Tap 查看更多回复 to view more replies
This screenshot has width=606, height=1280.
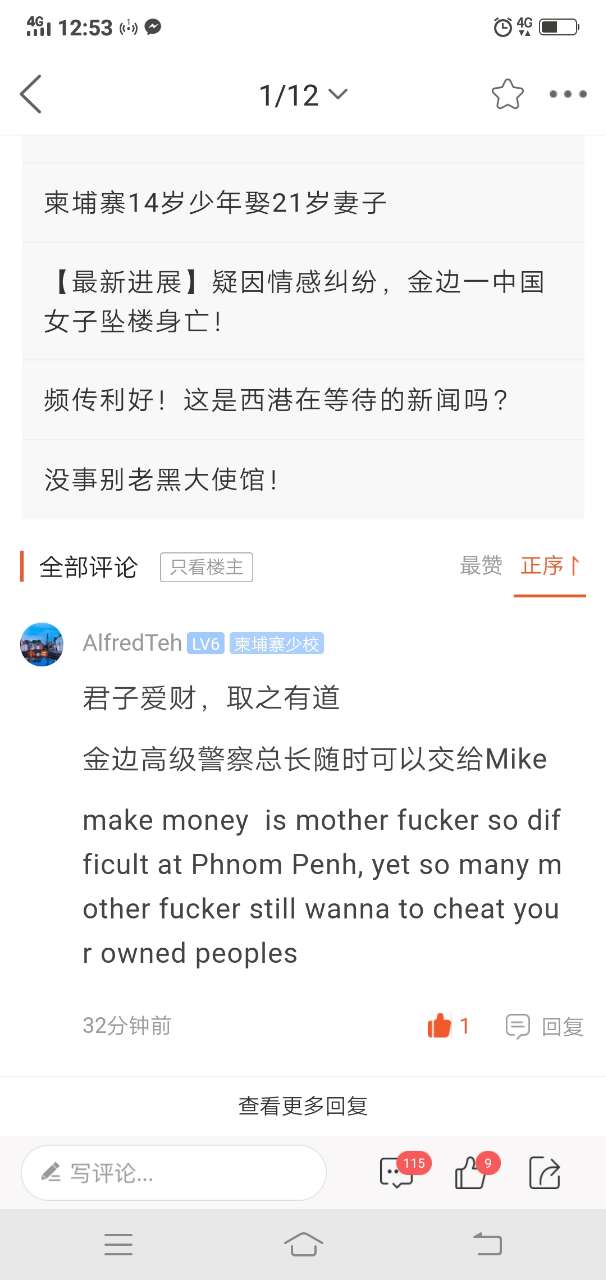click(303, 1105)
